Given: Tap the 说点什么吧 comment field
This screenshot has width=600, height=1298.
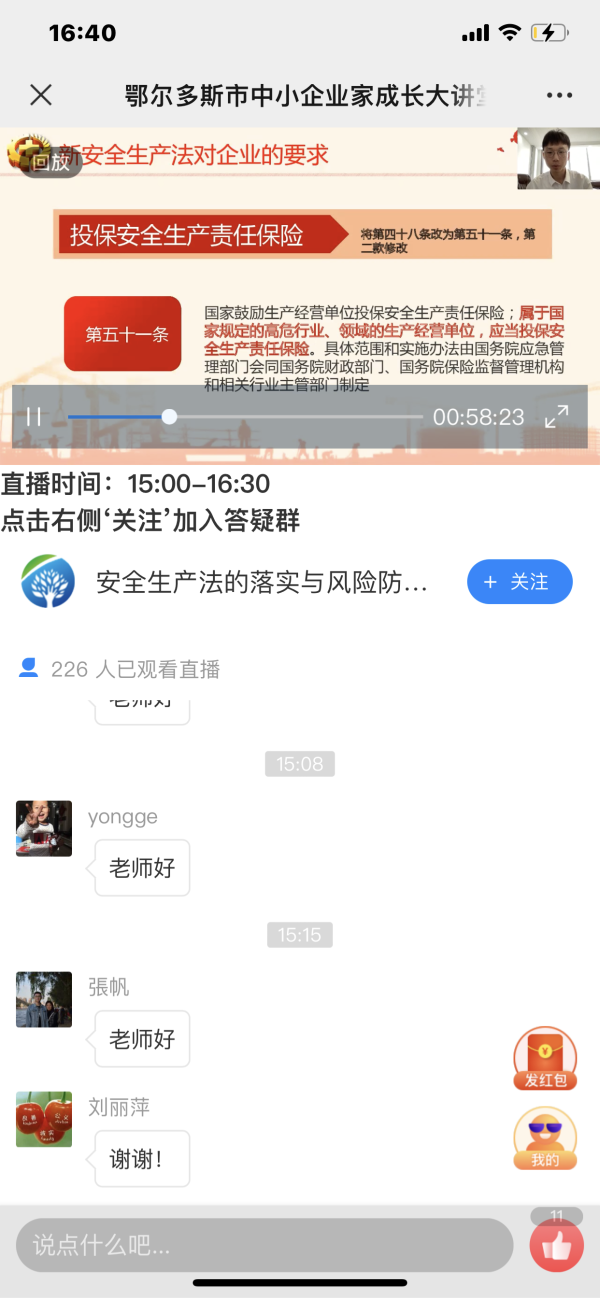Looking at the screenshot, I should point(264,1245).
